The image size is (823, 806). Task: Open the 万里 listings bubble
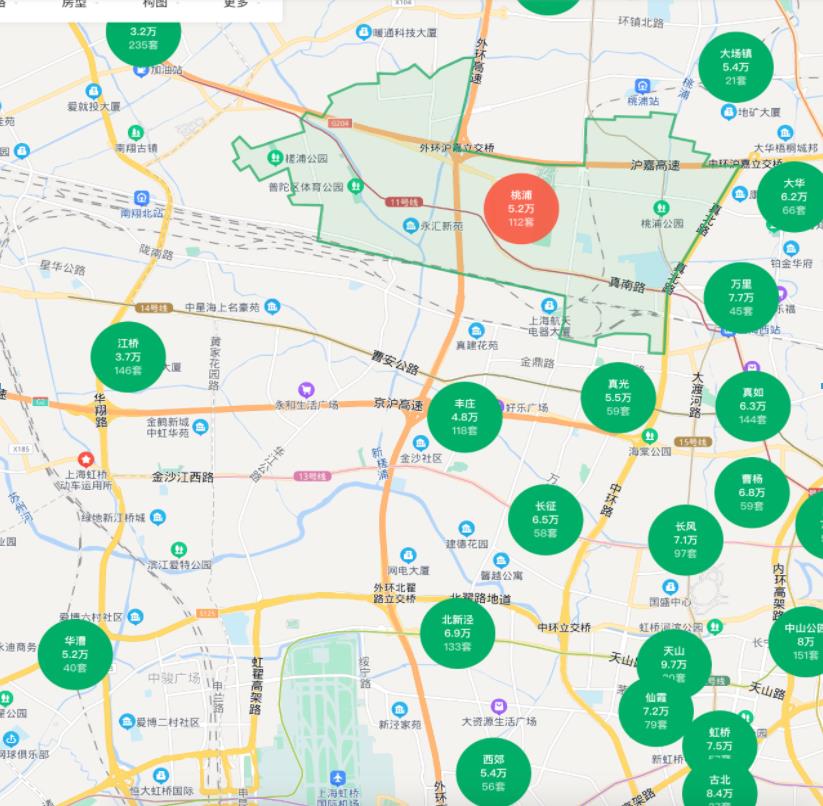click(740, 297)
